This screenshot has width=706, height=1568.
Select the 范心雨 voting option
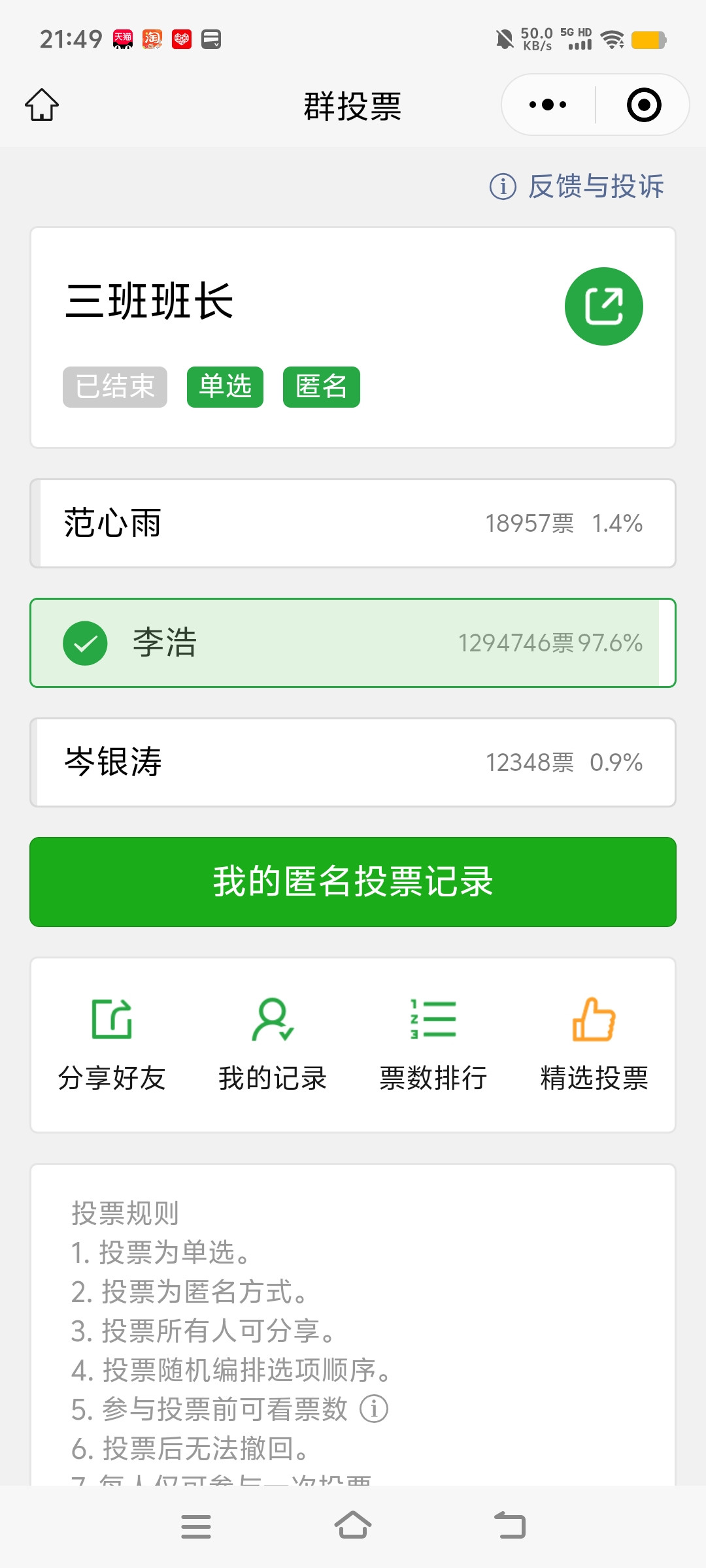coord(353,523)
